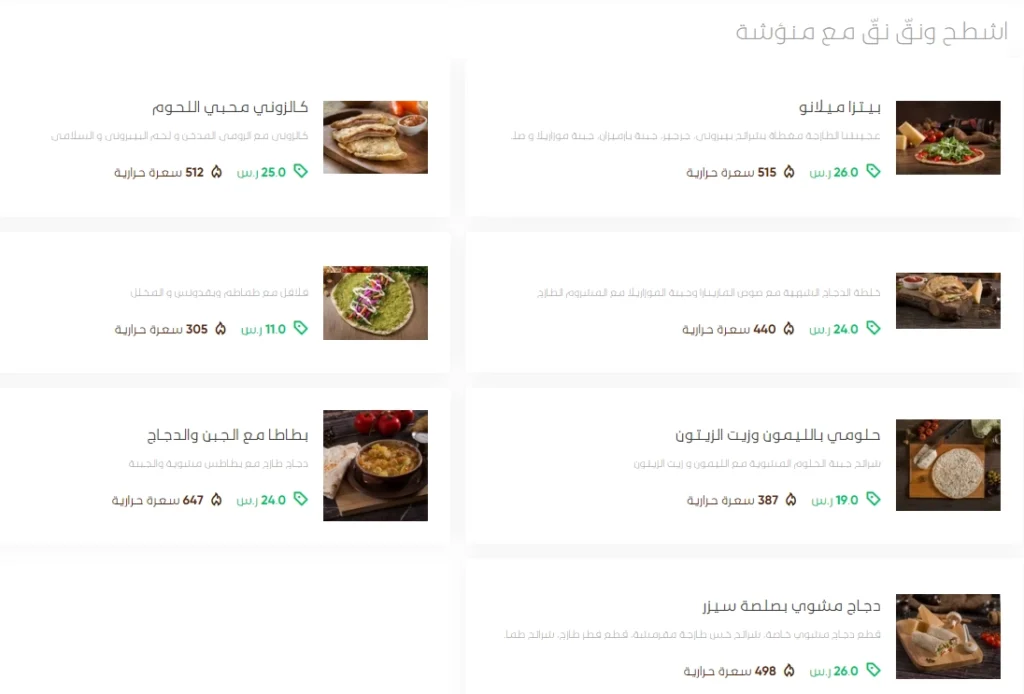Select the كالزوني محبي اللحوم item

[225, 138]
